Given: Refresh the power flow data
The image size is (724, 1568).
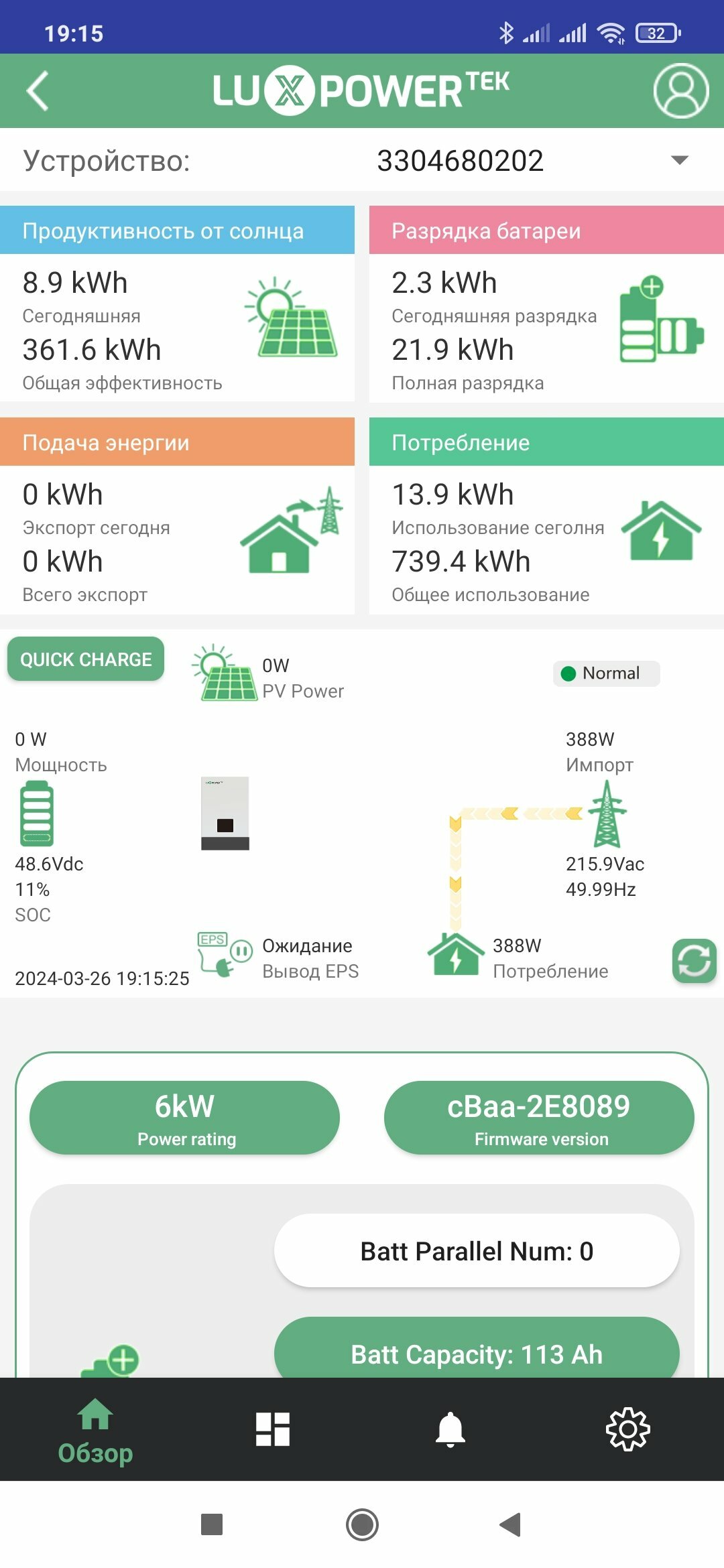Looking at the screenshot, I should point(695,961).
